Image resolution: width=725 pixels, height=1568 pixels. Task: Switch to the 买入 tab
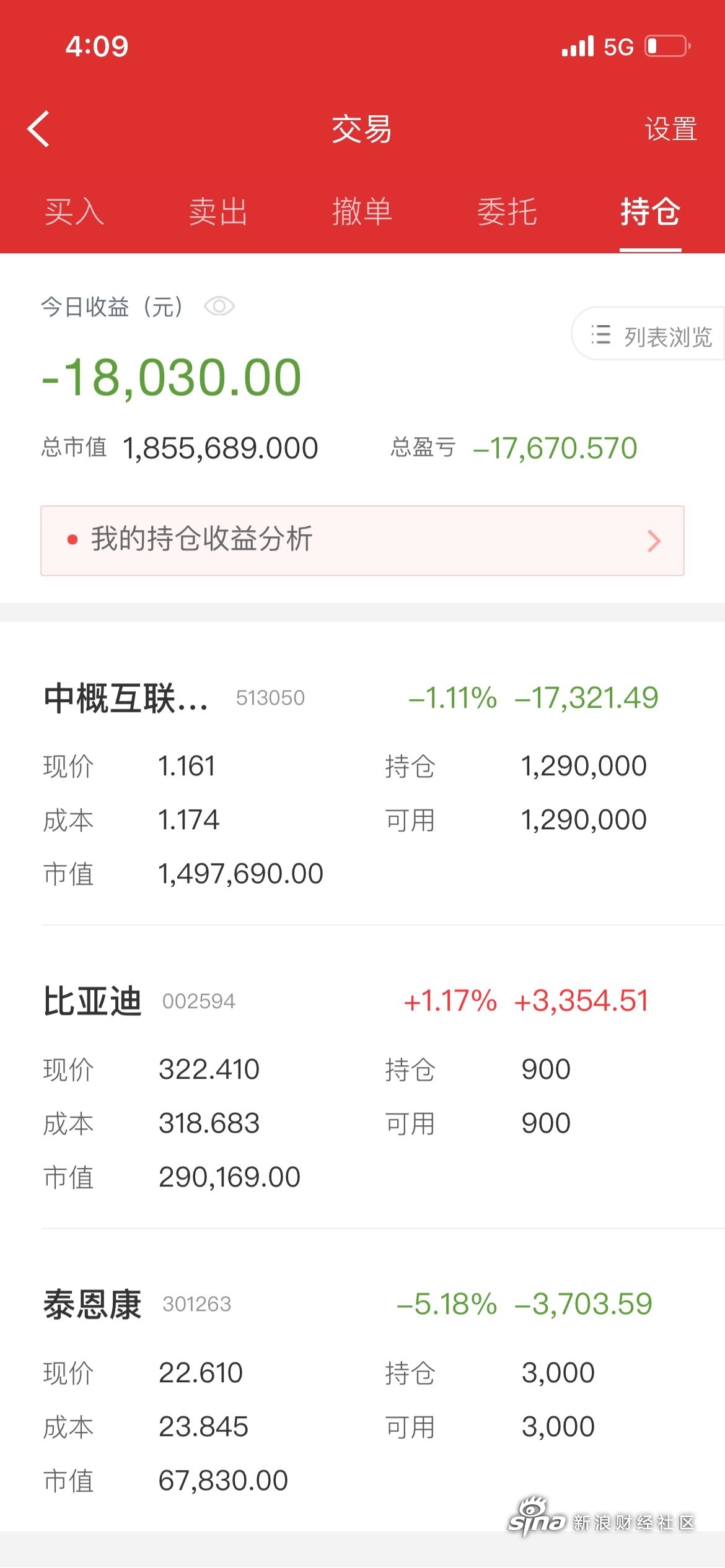click(x=74, y=212)
